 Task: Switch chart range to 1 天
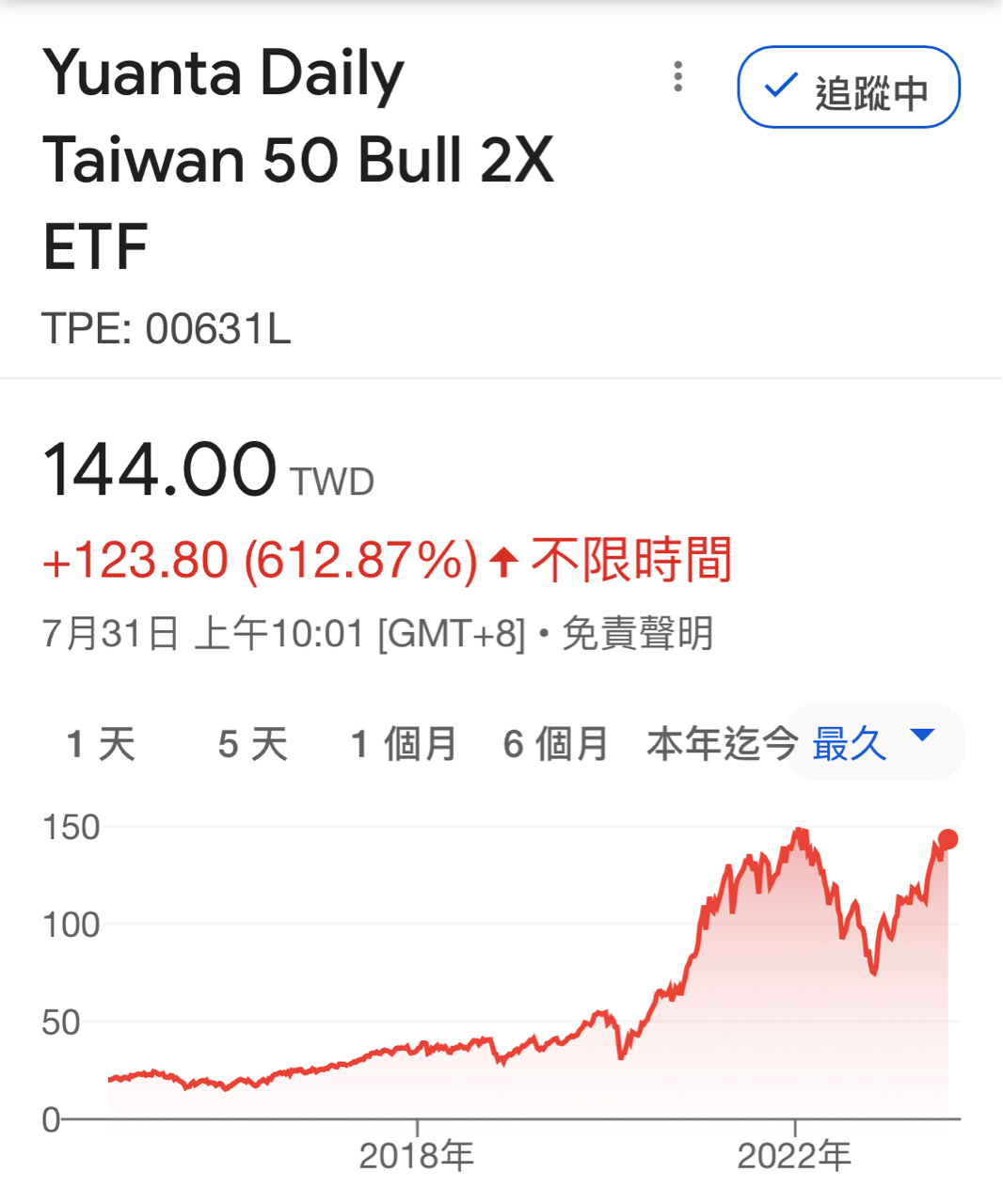102,744
